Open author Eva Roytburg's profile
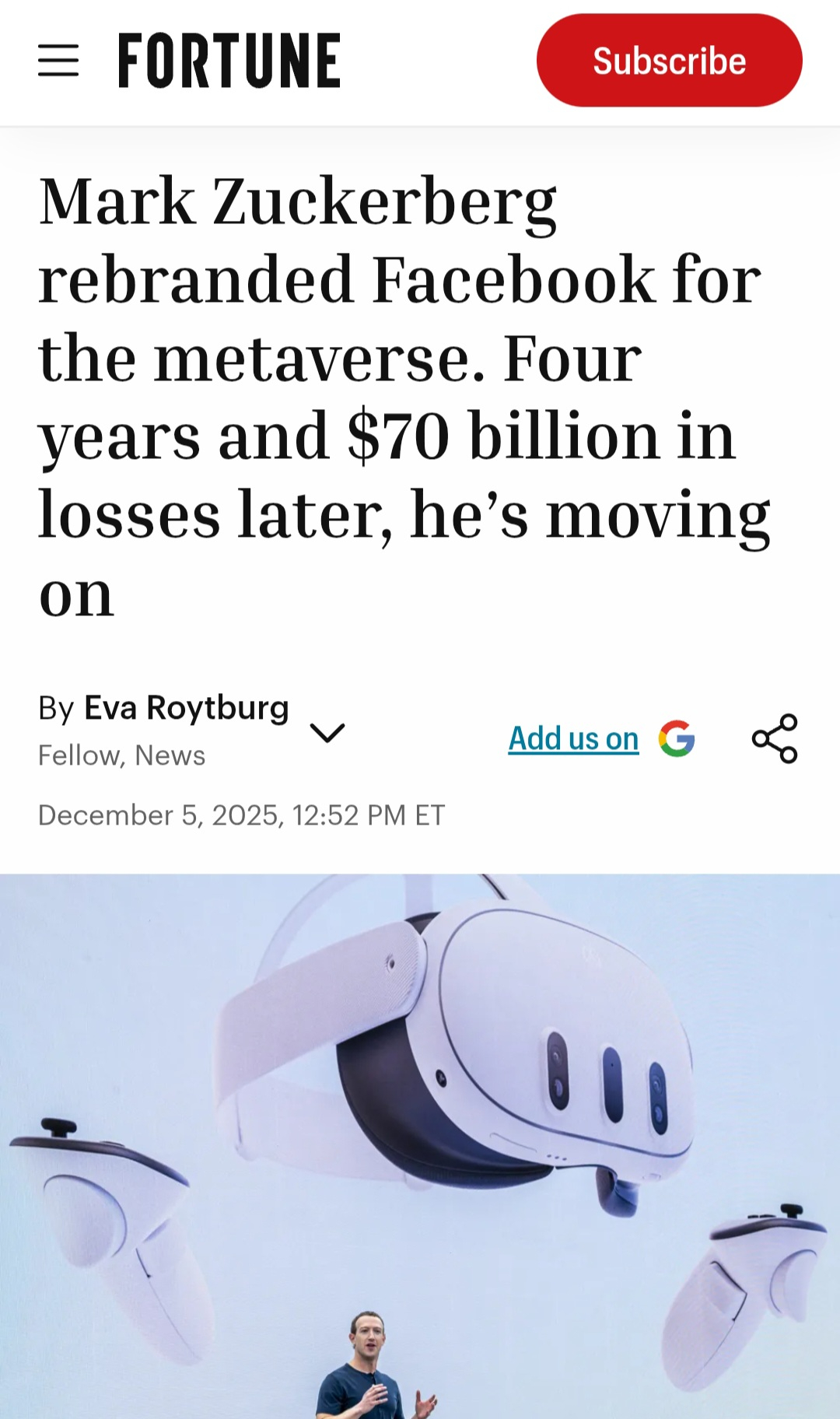Image resolution: width=840 pixels, height=1419 pixels. (186, 708)
